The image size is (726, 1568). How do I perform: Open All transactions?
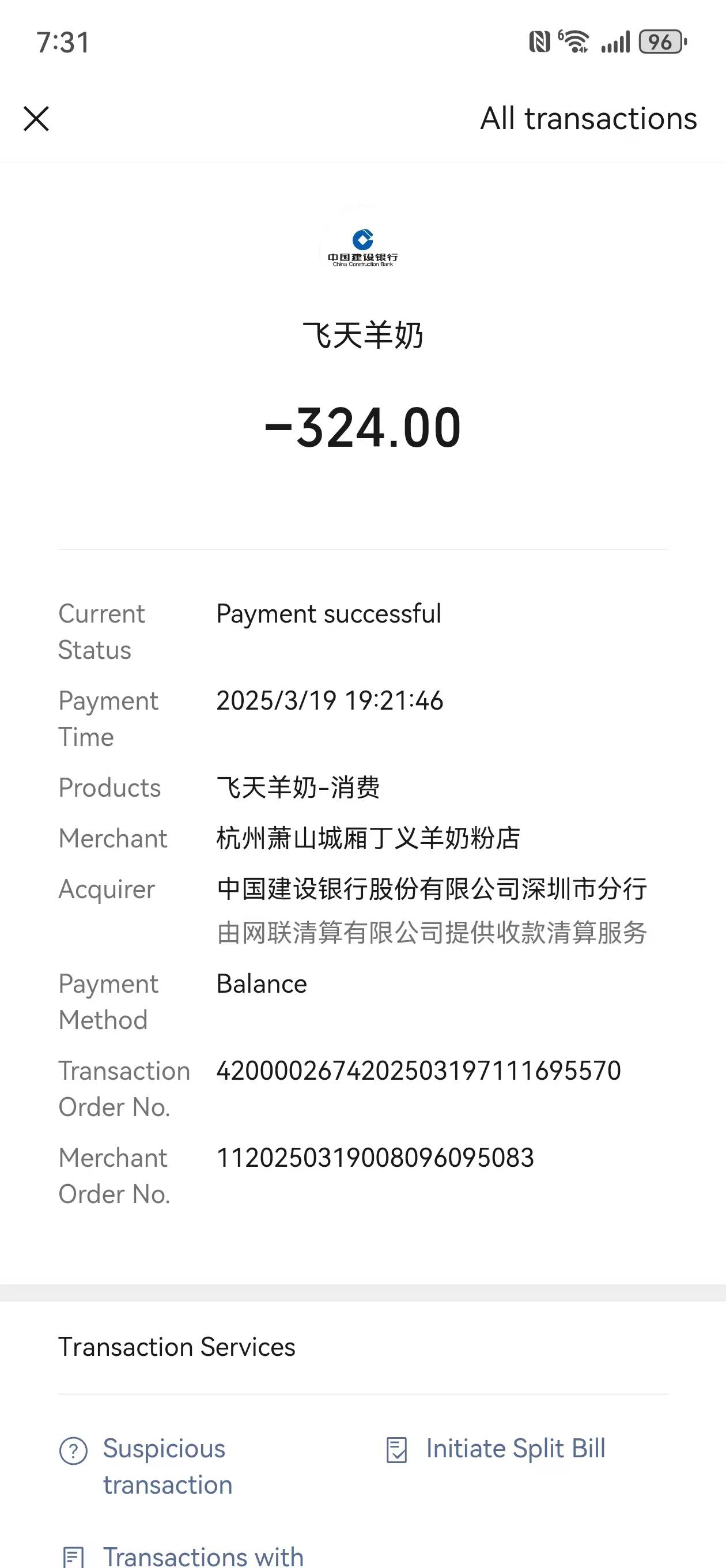click(x=588, y=119)
